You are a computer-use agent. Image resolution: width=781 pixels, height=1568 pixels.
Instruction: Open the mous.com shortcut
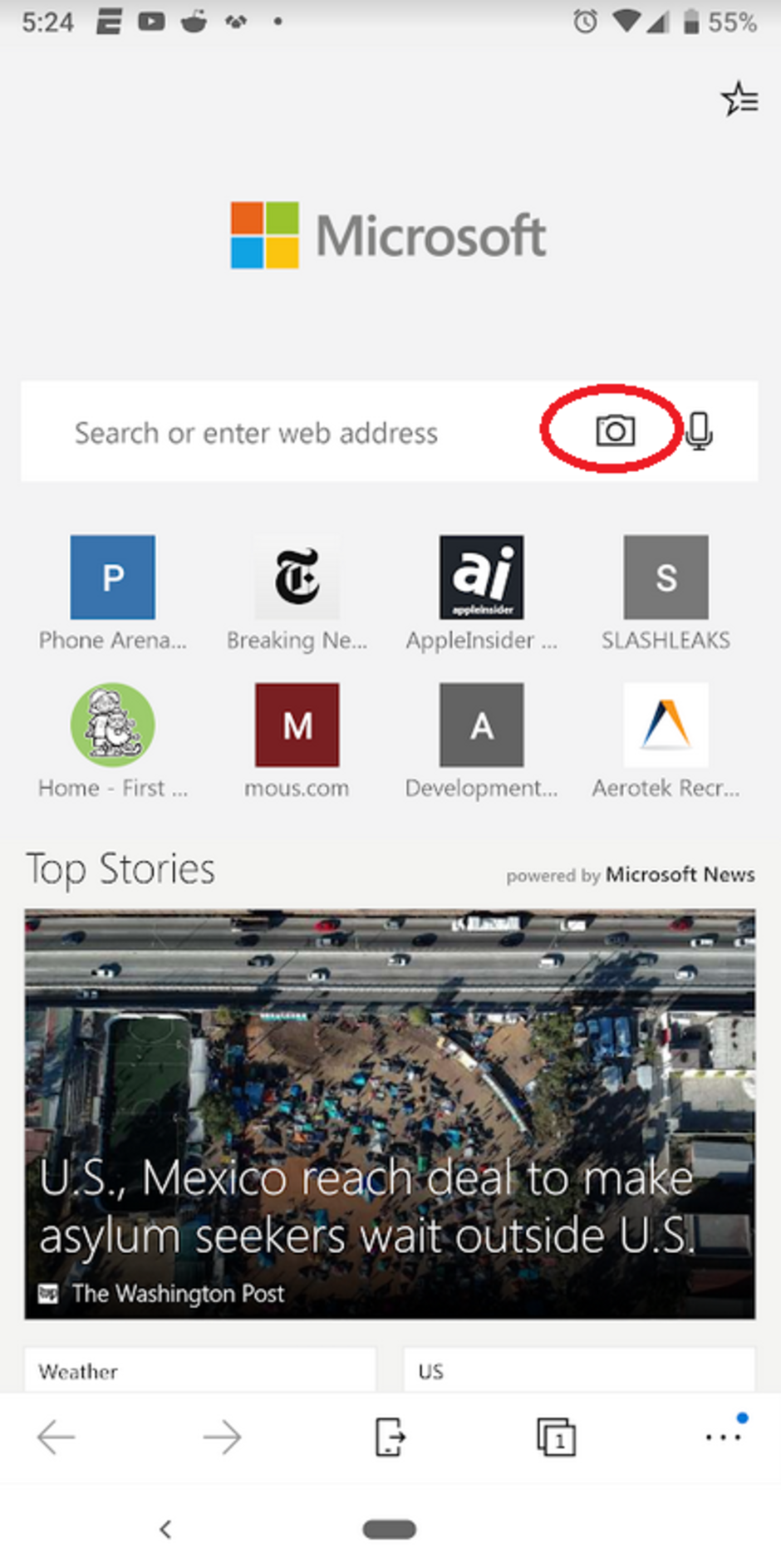click(297, 725)
